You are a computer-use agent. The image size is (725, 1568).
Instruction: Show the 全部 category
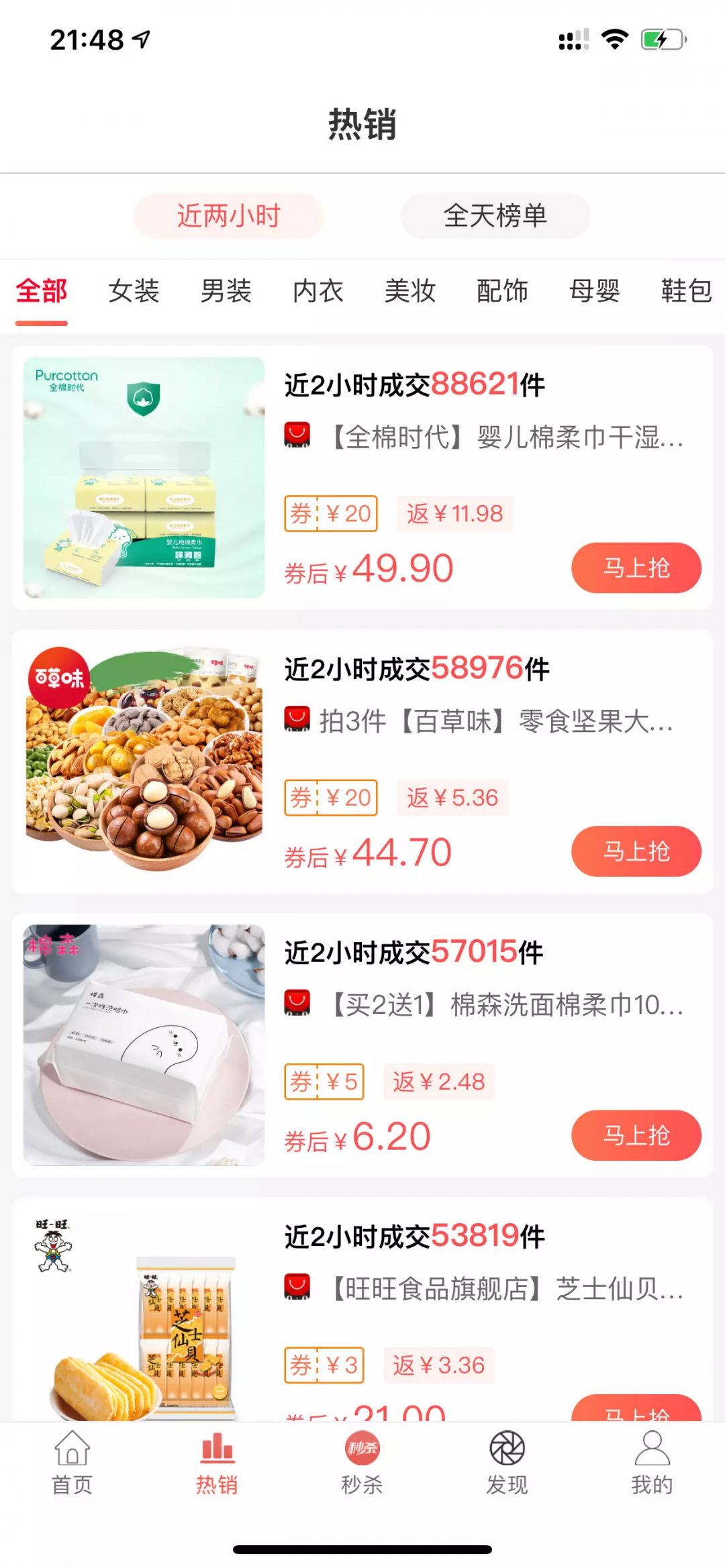(42, 292)
